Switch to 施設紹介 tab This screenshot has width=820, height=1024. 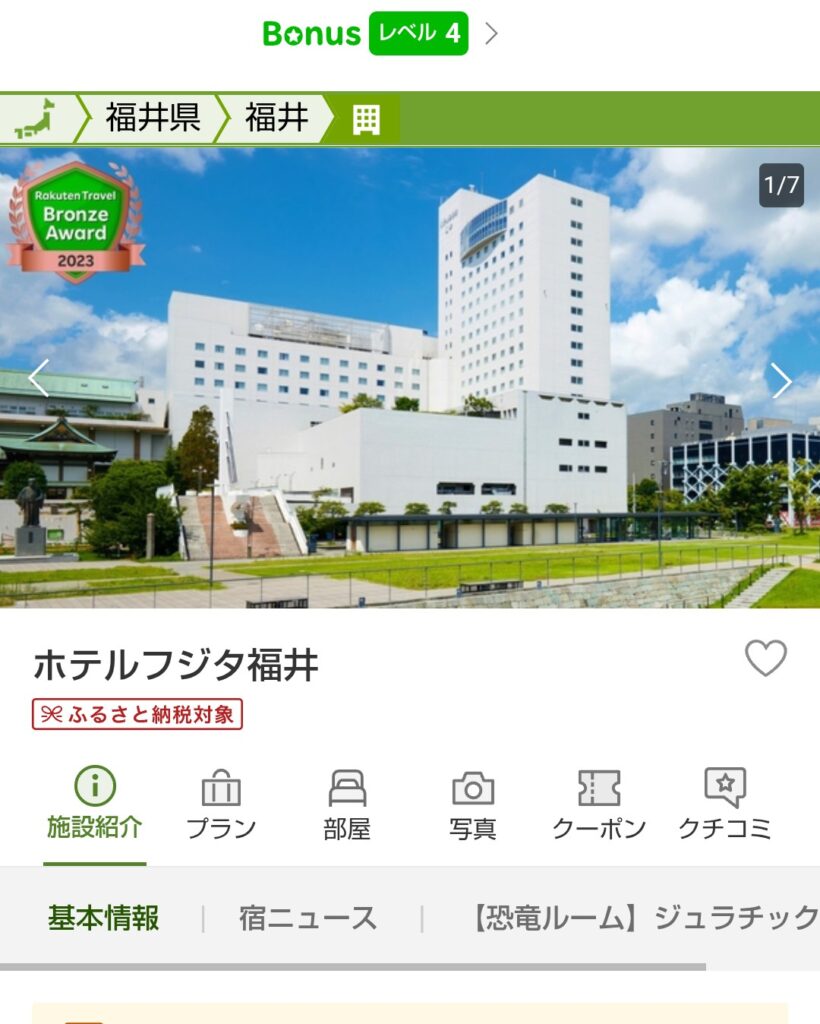pyautogui.click(x=95, y=803)
